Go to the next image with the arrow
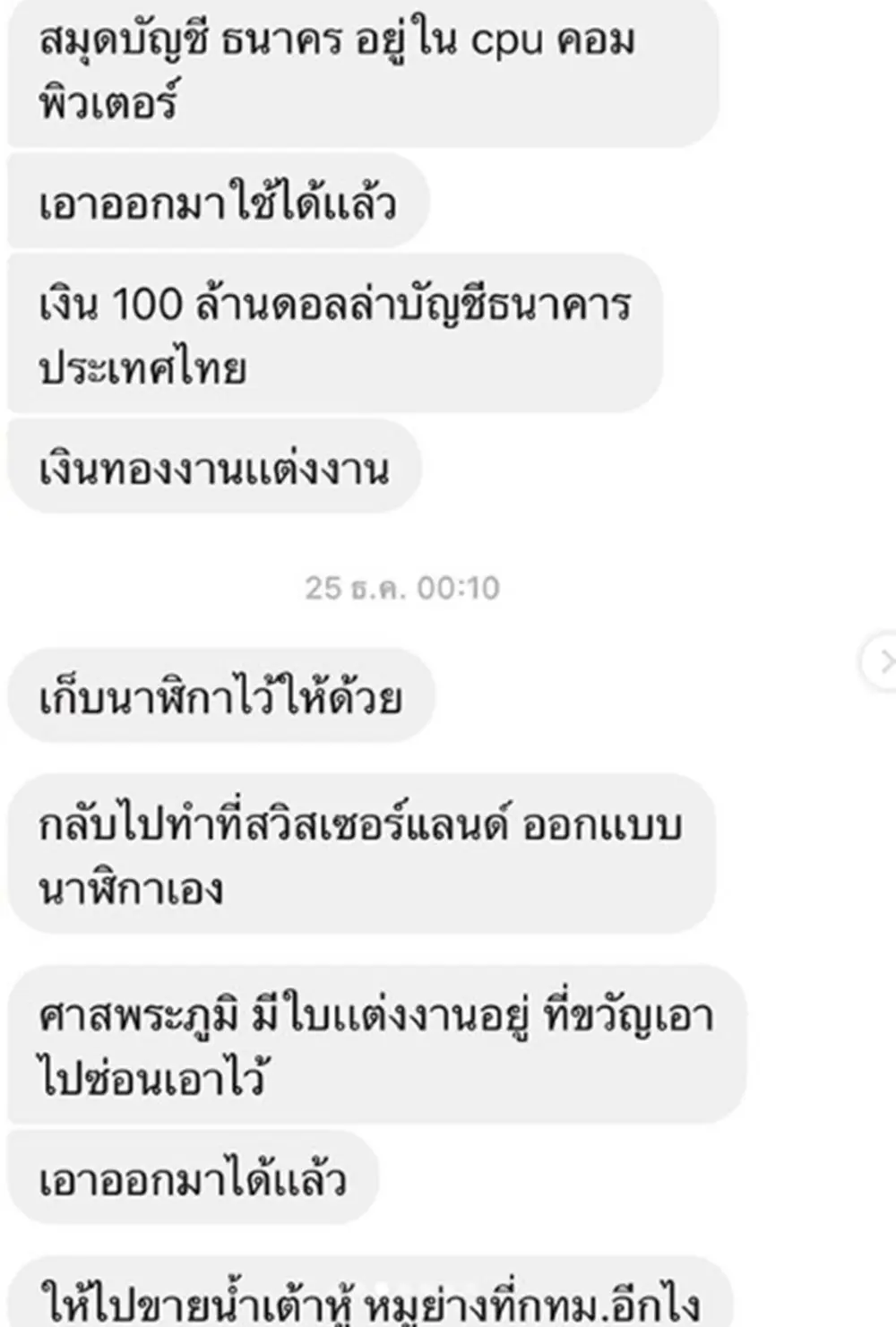Viewport: 896px width, 1327px height. (883, 662)
